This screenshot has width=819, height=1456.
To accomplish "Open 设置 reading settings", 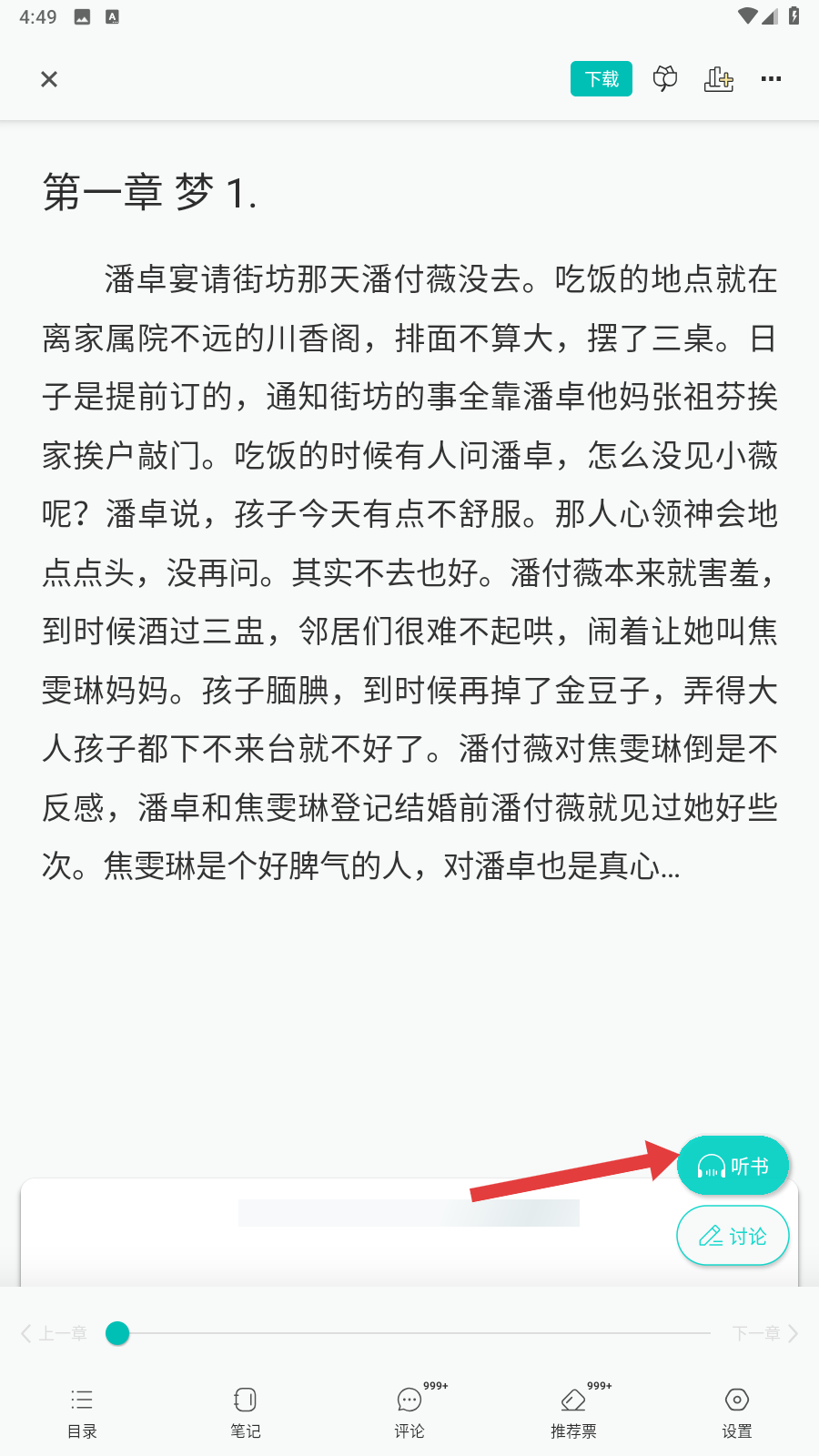I will point(737,1411).
